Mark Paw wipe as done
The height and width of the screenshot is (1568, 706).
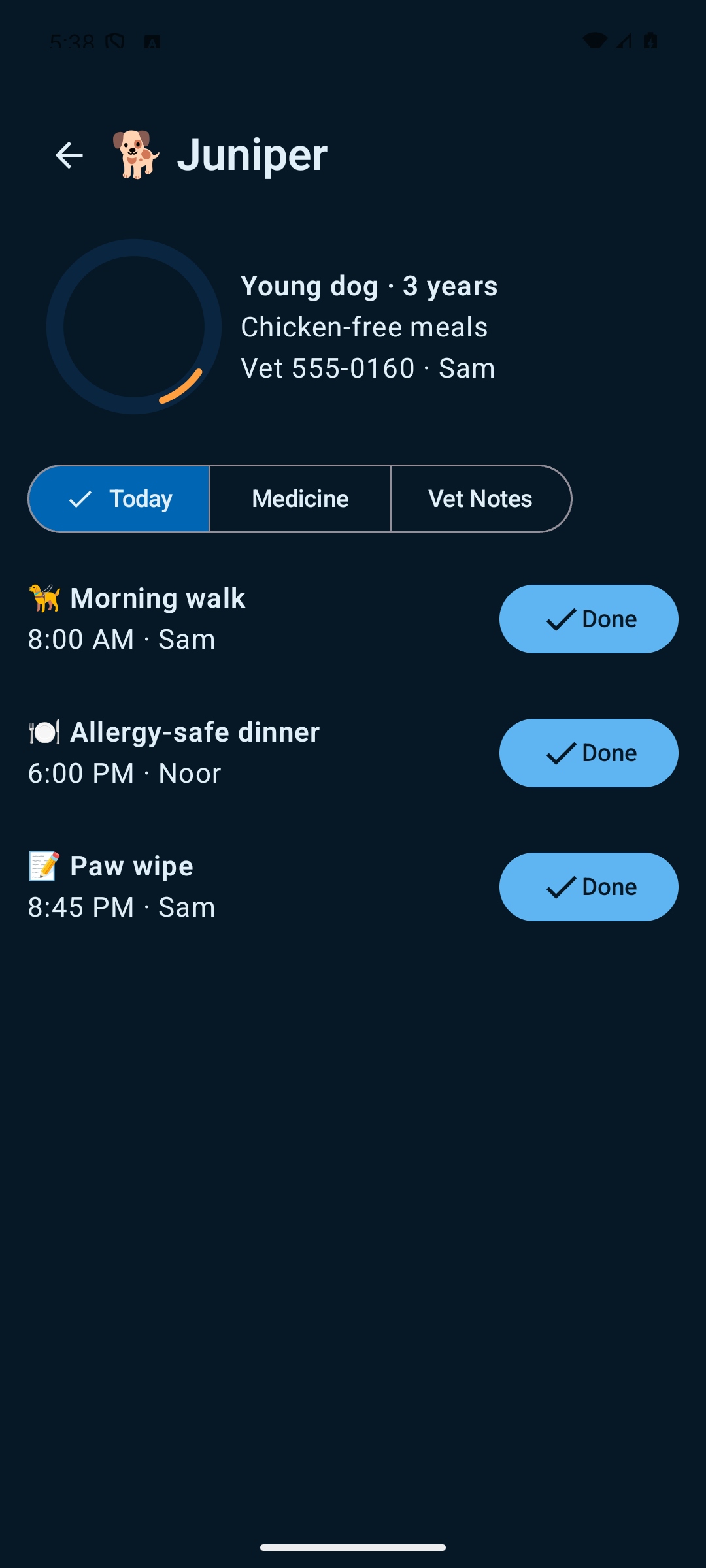point(589,887)
